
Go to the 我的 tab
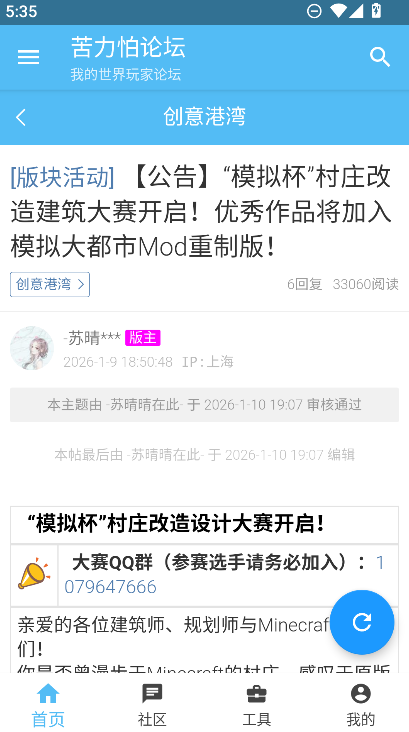click(x=360, y=705)
